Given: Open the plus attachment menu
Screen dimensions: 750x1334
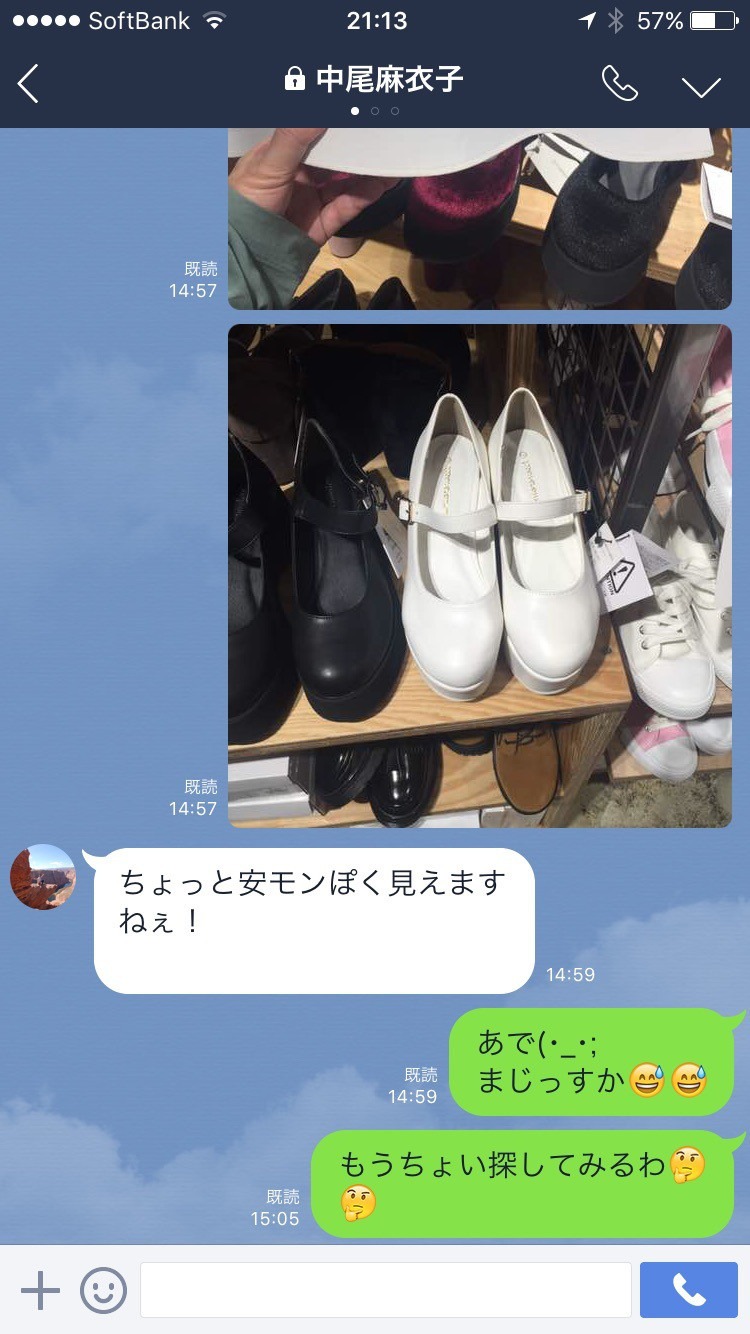Looking at the screenshot, I should (x=40, y=1290).
